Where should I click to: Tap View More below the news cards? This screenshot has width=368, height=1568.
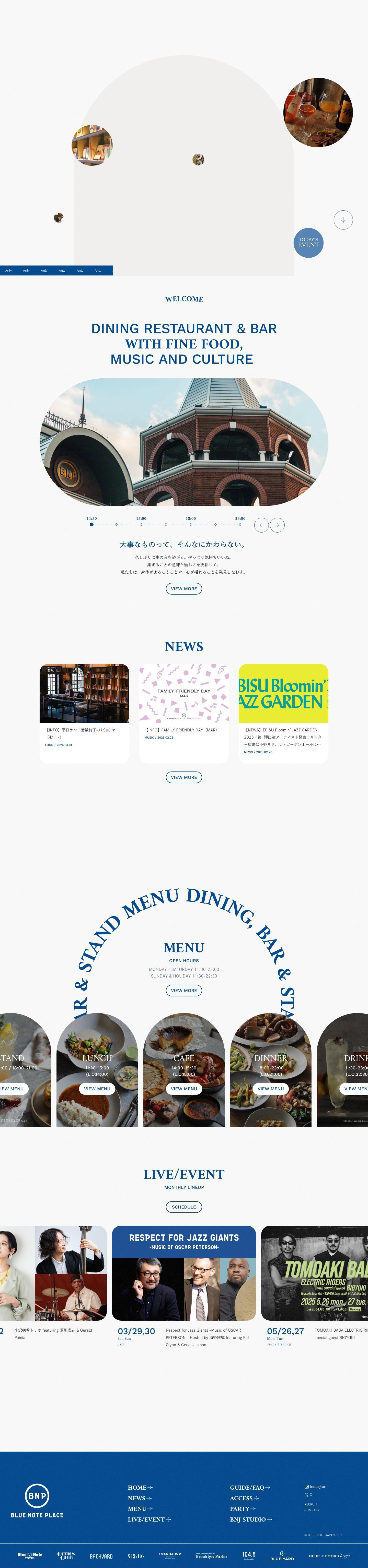pos(184,777)
